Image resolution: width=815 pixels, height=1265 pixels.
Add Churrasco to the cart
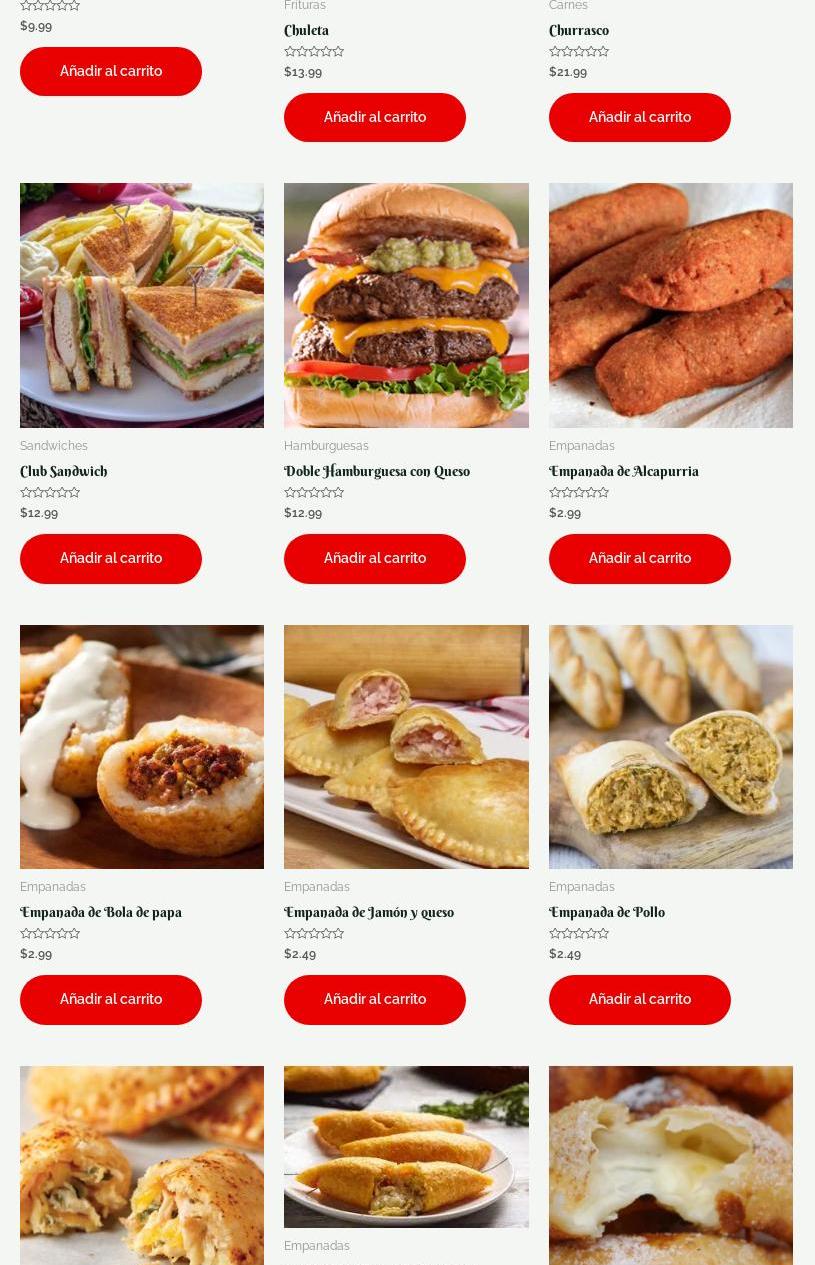639,117
